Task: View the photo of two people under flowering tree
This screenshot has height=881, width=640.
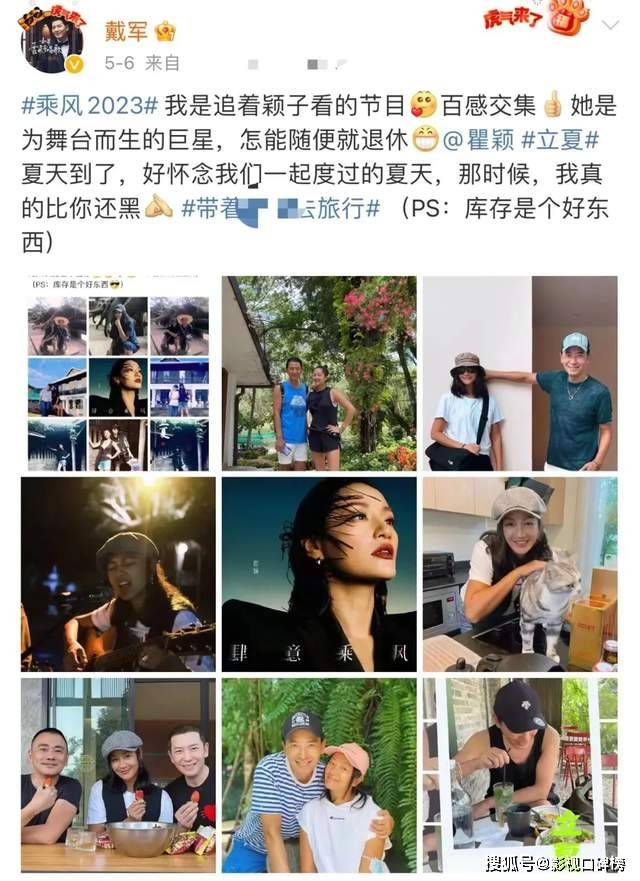Action: pos(319,373)
